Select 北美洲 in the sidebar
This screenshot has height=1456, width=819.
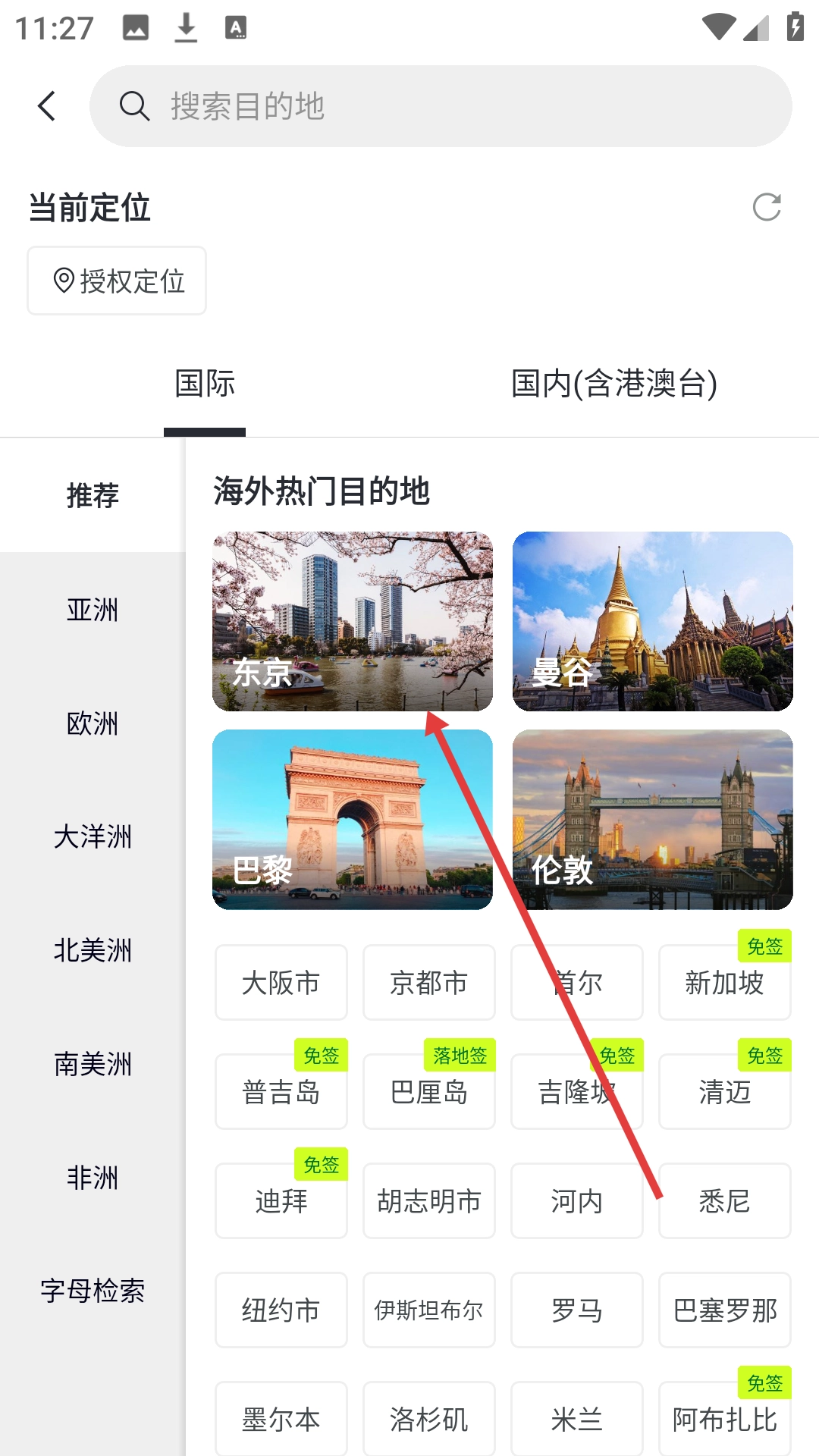point(93,950)
